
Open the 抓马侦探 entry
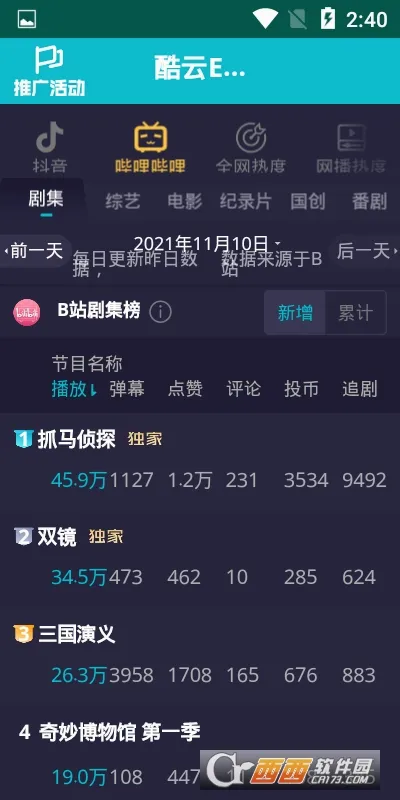(x=200, y=461)
